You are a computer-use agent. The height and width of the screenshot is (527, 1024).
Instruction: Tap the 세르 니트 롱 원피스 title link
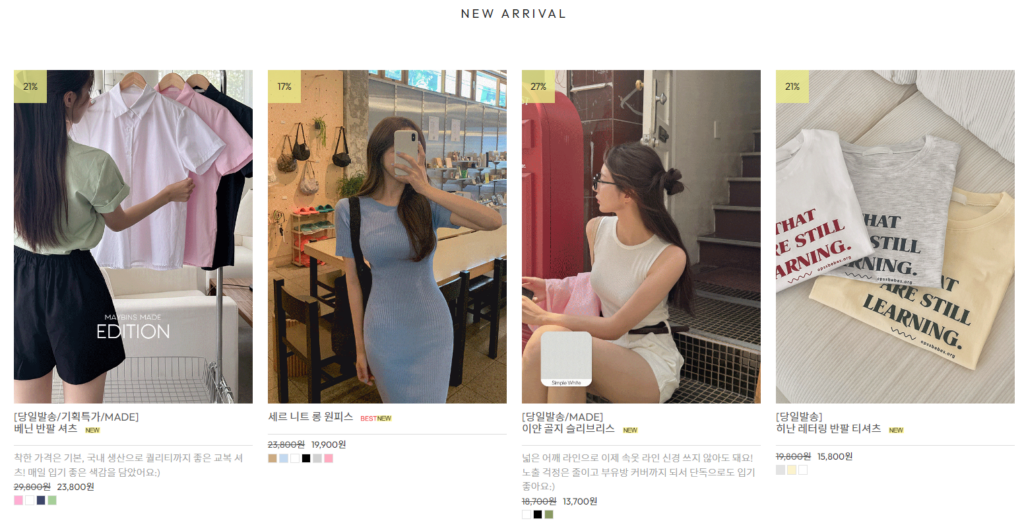[310, 417]
